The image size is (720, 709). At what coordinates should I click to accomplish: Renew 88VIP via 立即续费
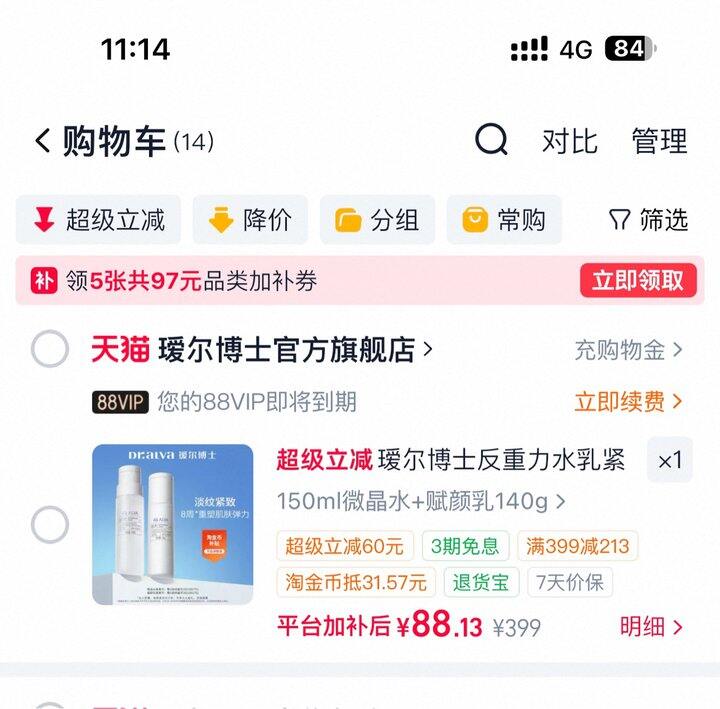tap(628, 402)
